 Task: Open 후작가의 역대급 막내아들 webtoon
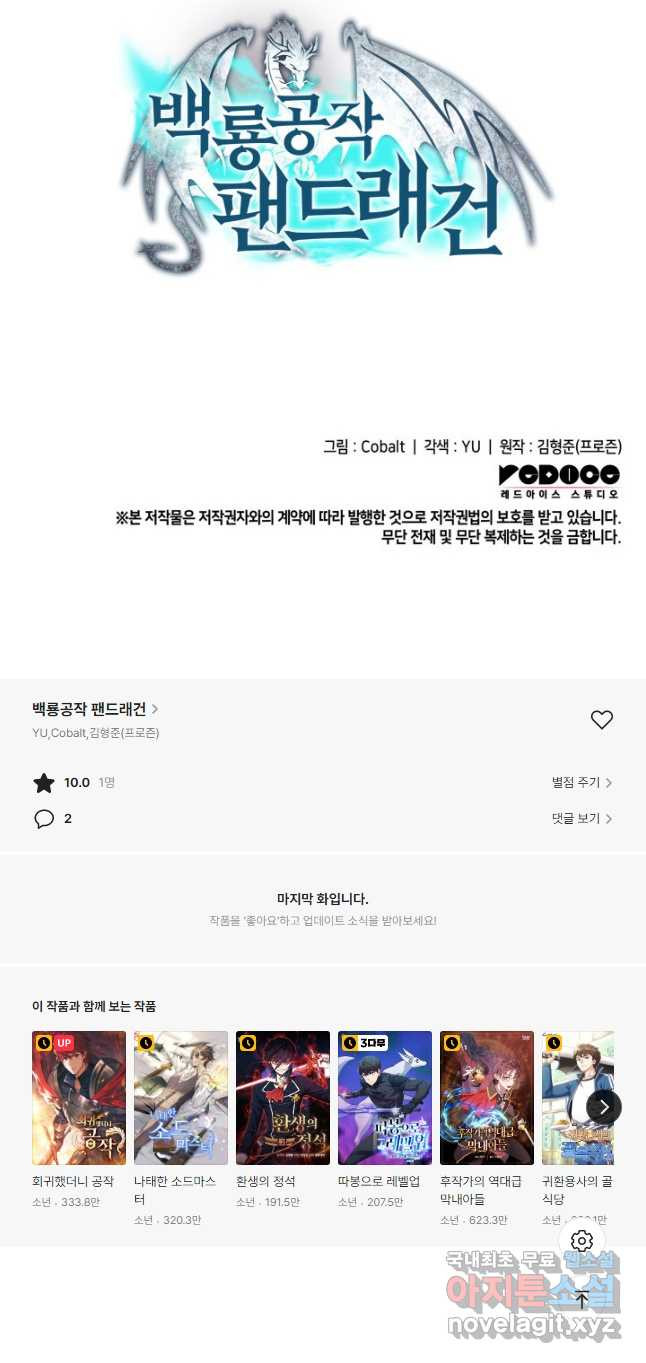(487, 1098)
